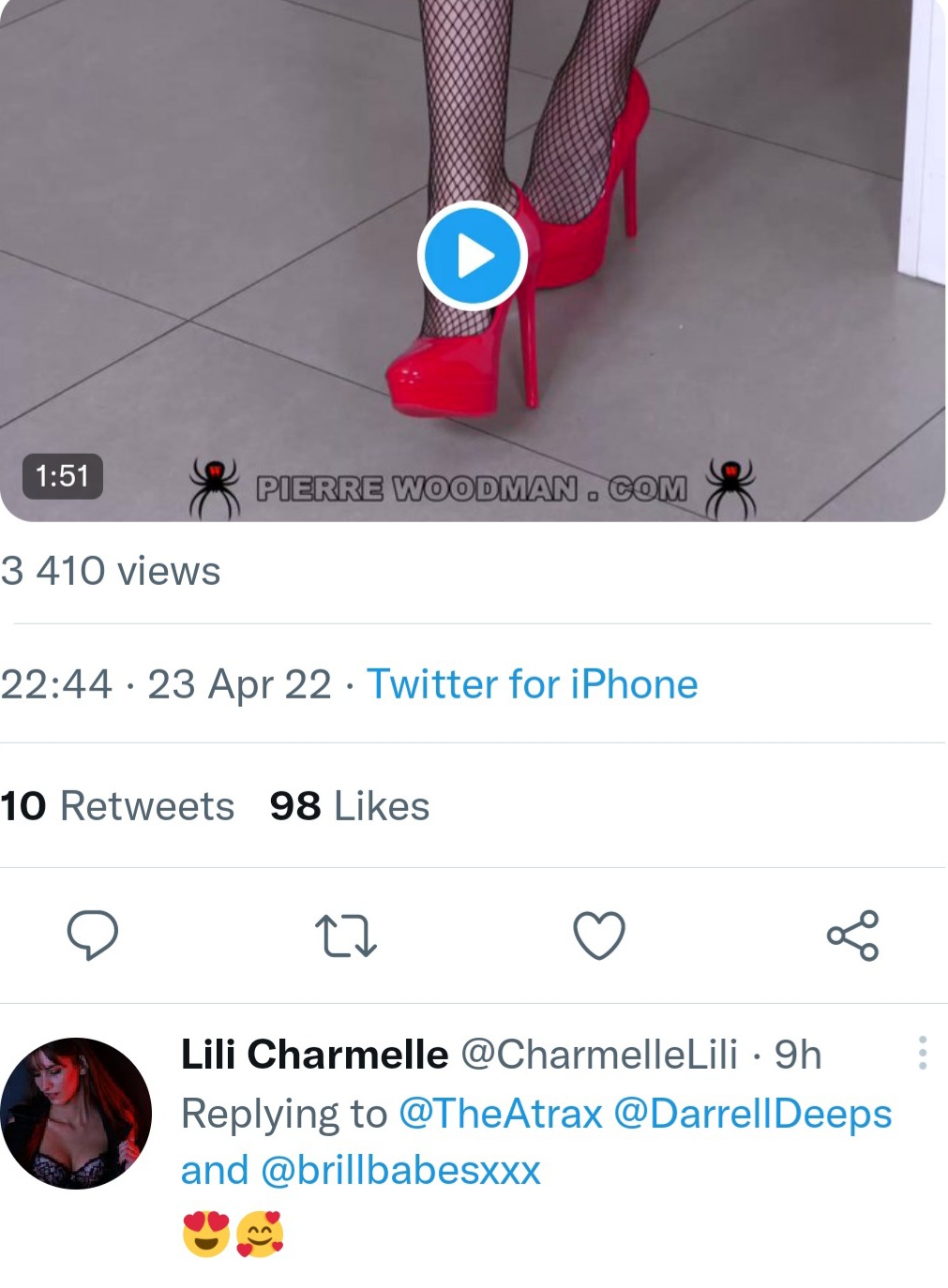Reply to this tweet
Screen dimensions: 948x1288
coord(92,935)
